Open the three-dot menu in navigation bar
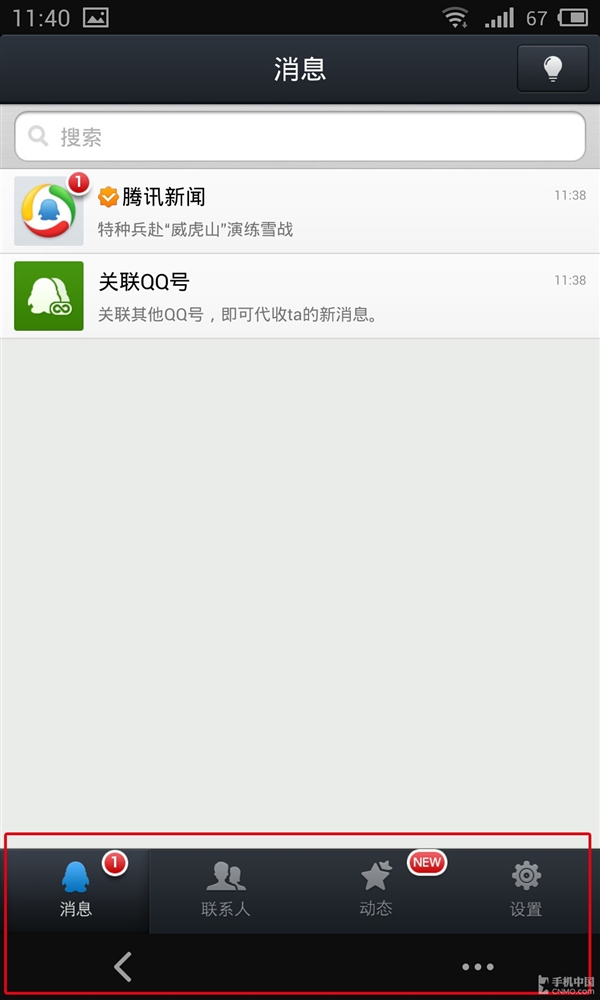Viewport: 600px width, 1000px height. (477, 966)
